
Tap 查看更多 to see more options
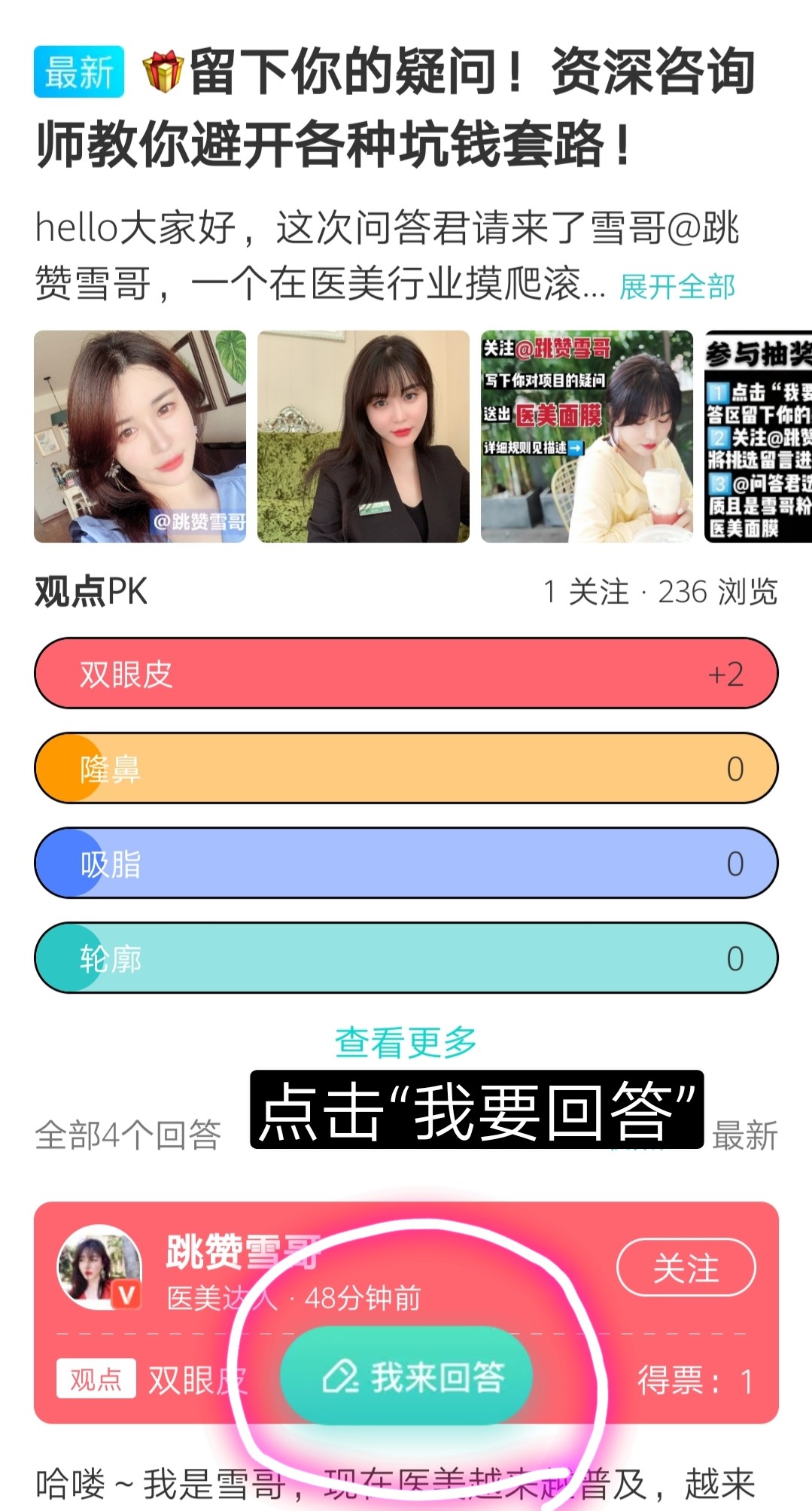click(406, 1043)
